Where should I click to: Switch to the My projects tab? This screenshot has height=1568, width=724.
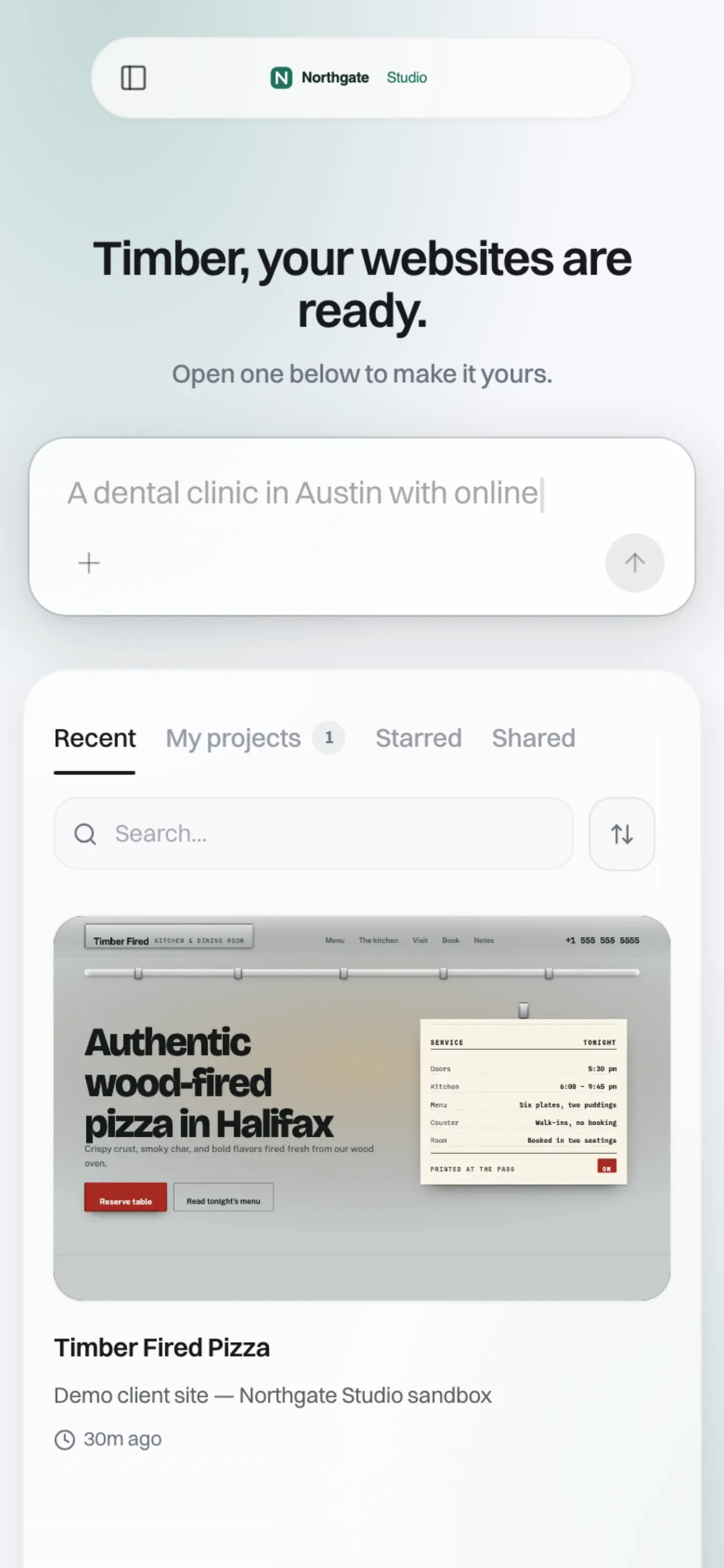[255, 738]
